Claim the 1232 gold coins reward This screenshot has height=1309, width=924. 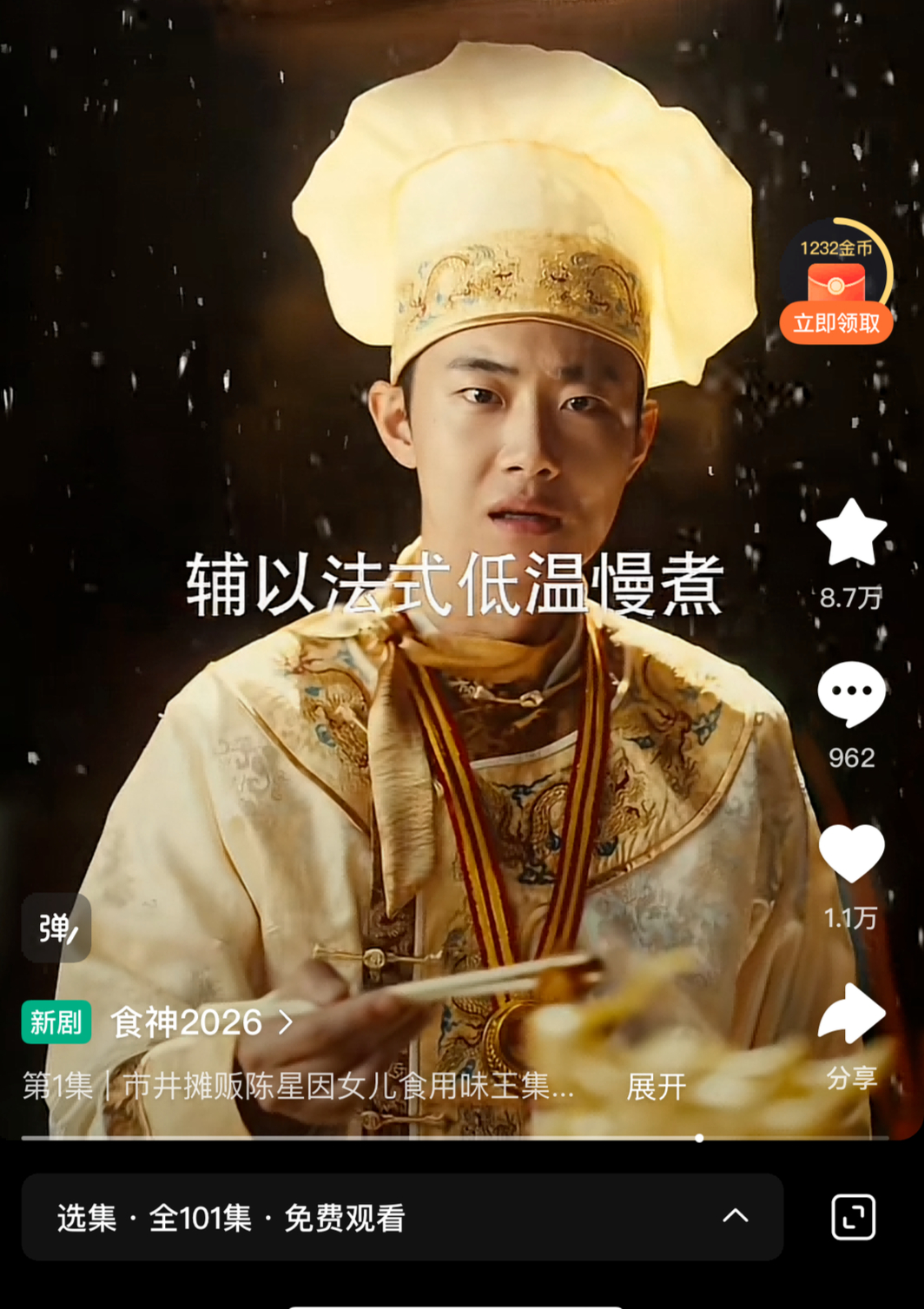(x=836, y=323)
